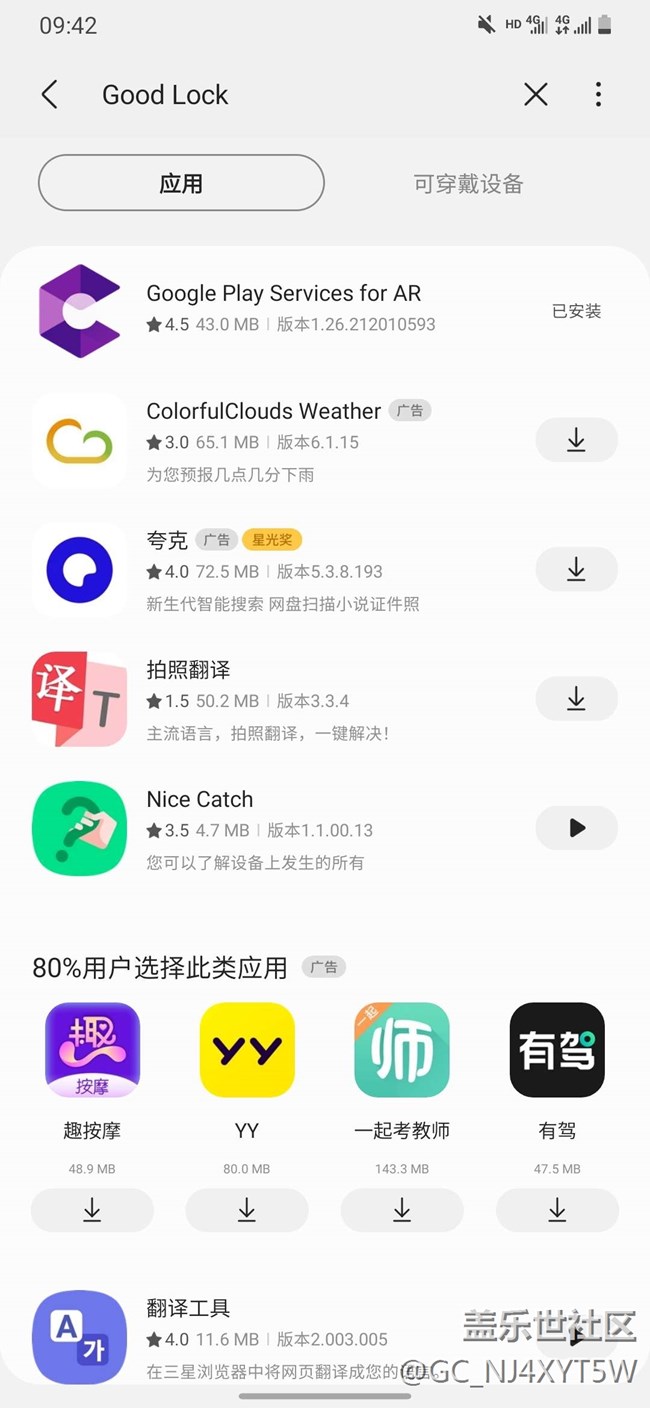The image size is (650, 1408).
Task: Open the three-dot overflow menu
Action: [x=598, y=95]
